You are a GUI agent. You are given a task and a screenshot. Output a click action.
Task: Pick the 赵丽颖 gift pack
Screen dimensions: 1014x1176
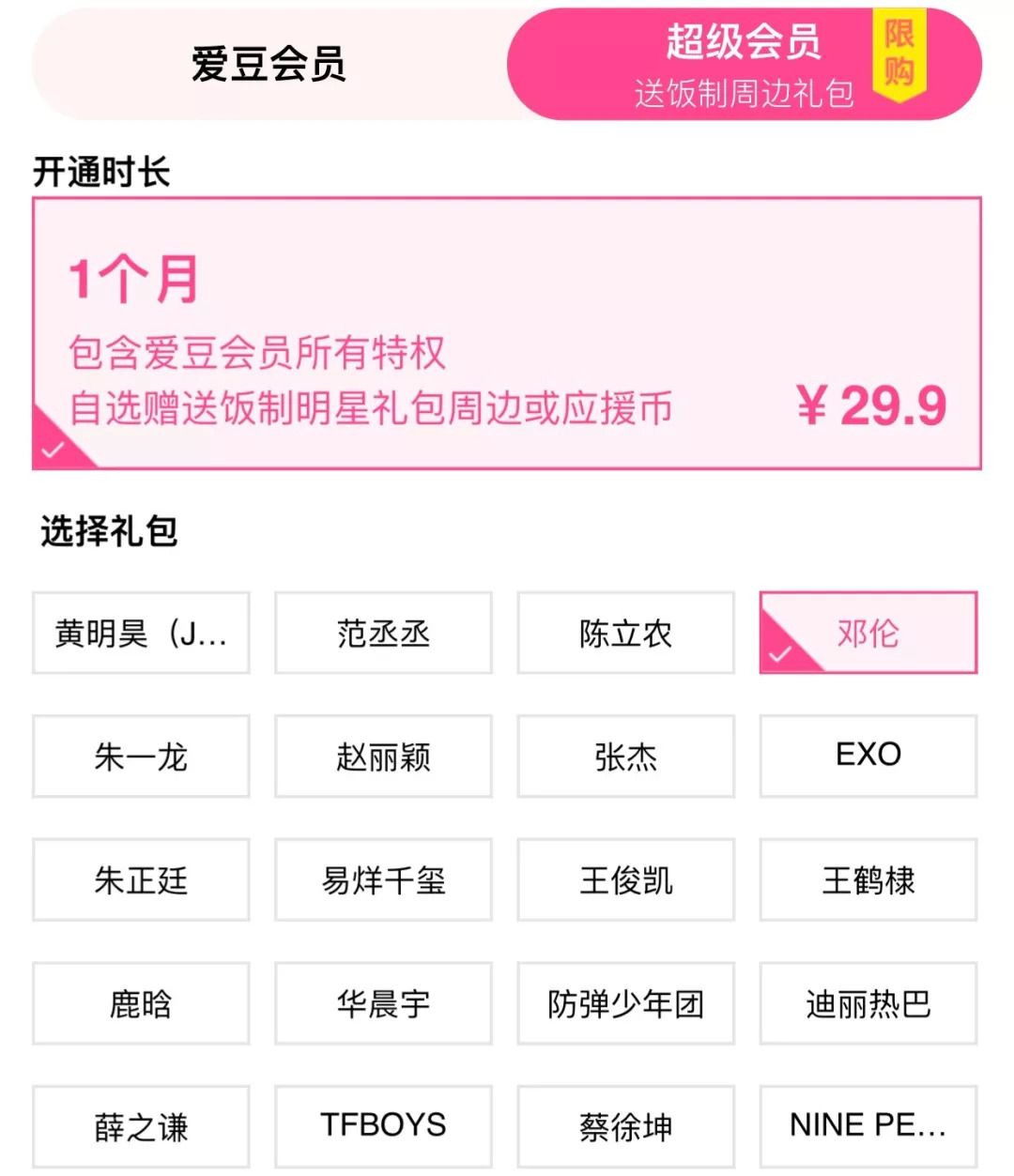pyautogui.click(x=383, y=756)
